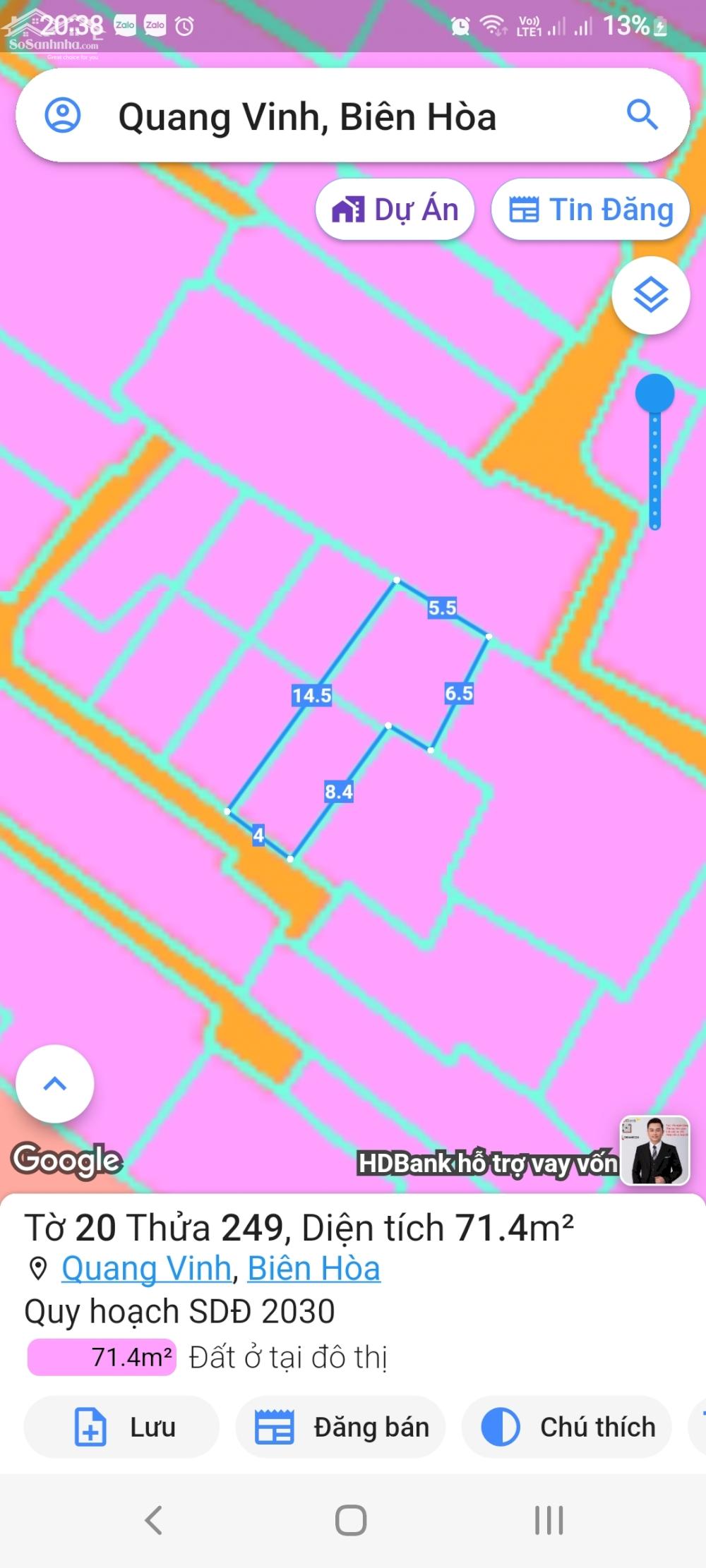Image resolution: width=706 pixels, height=1568 pixels.
Task: Expand the panel with the up chevron
Action: tap(55, 1084)
